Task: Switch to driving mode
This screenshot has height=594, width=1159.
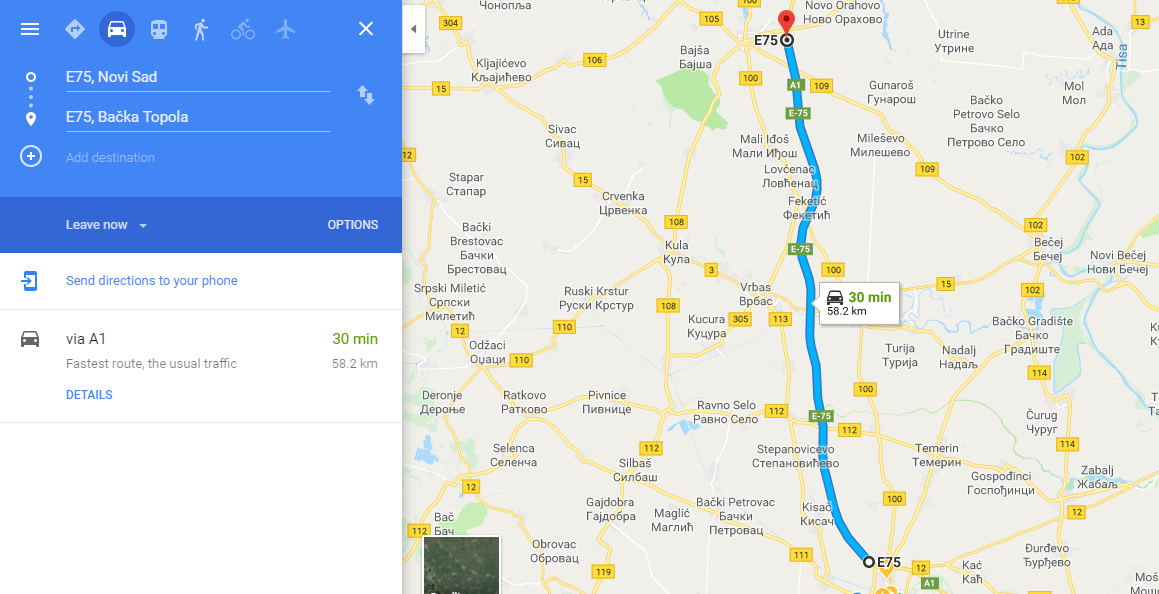Action: coord(117,29)
